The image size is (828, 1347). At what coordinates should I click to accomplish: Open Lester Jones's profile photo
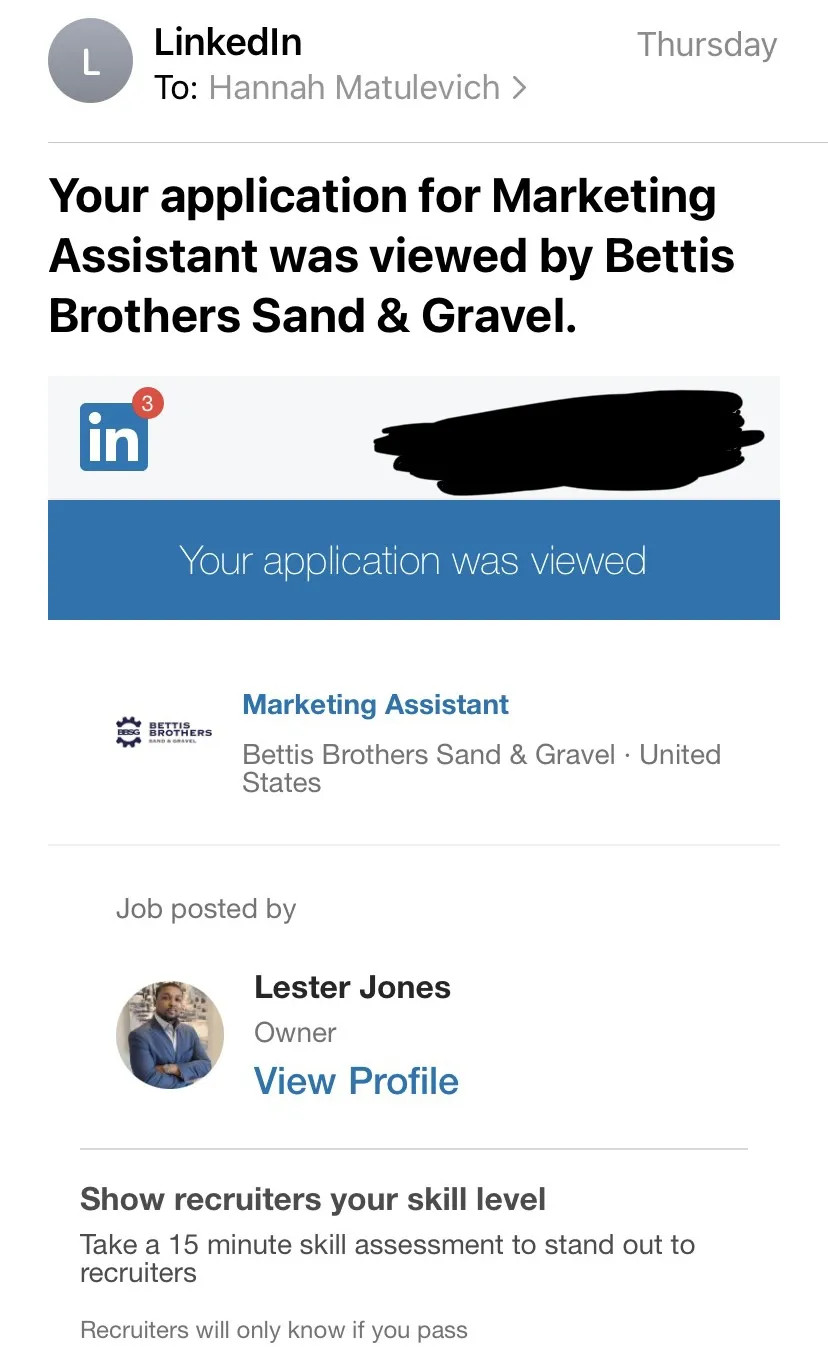(170, 1034)
